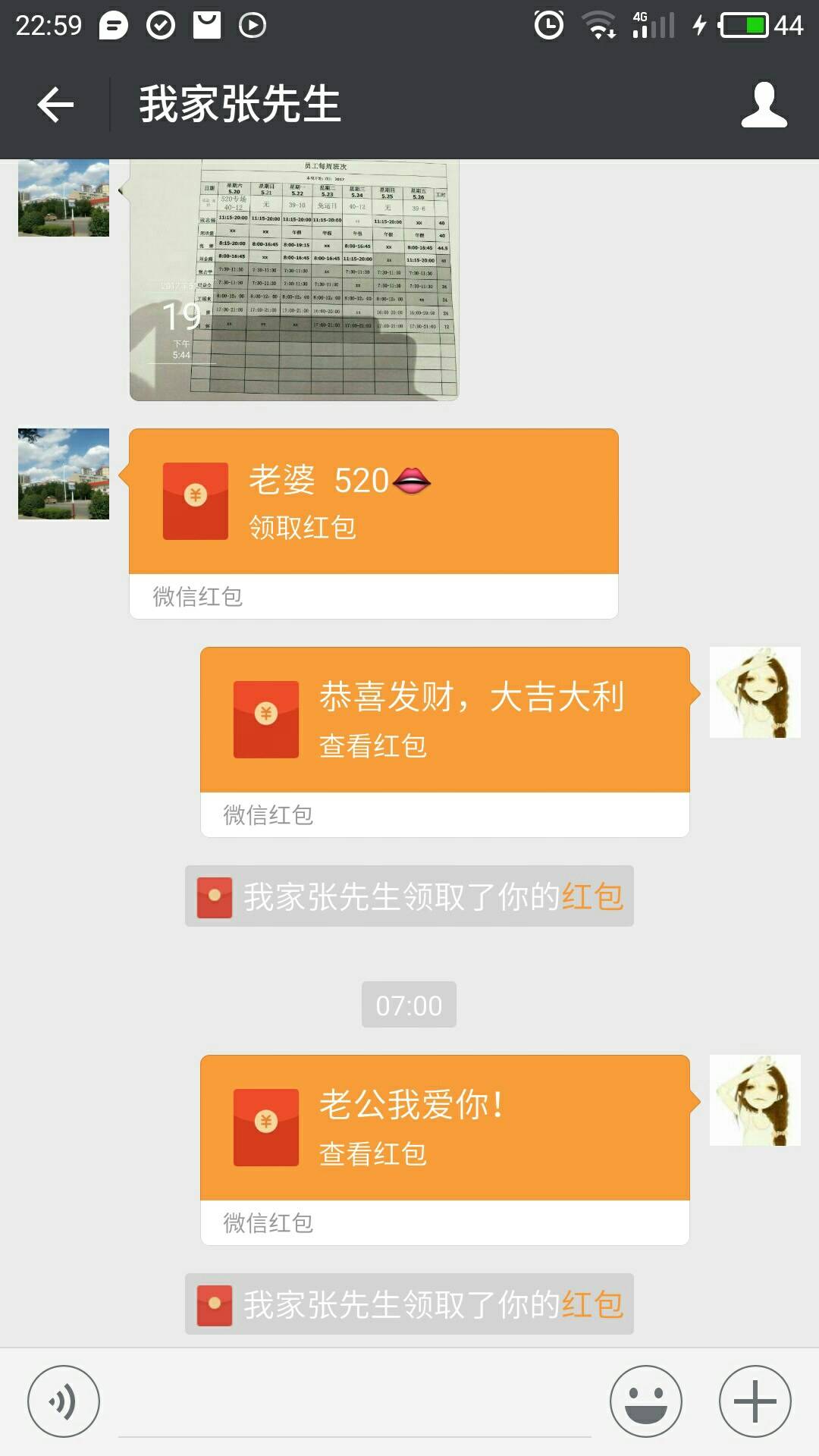Open my avatar beside 恭喜发财 packet
819x1456 pixels.
point(755,692)
